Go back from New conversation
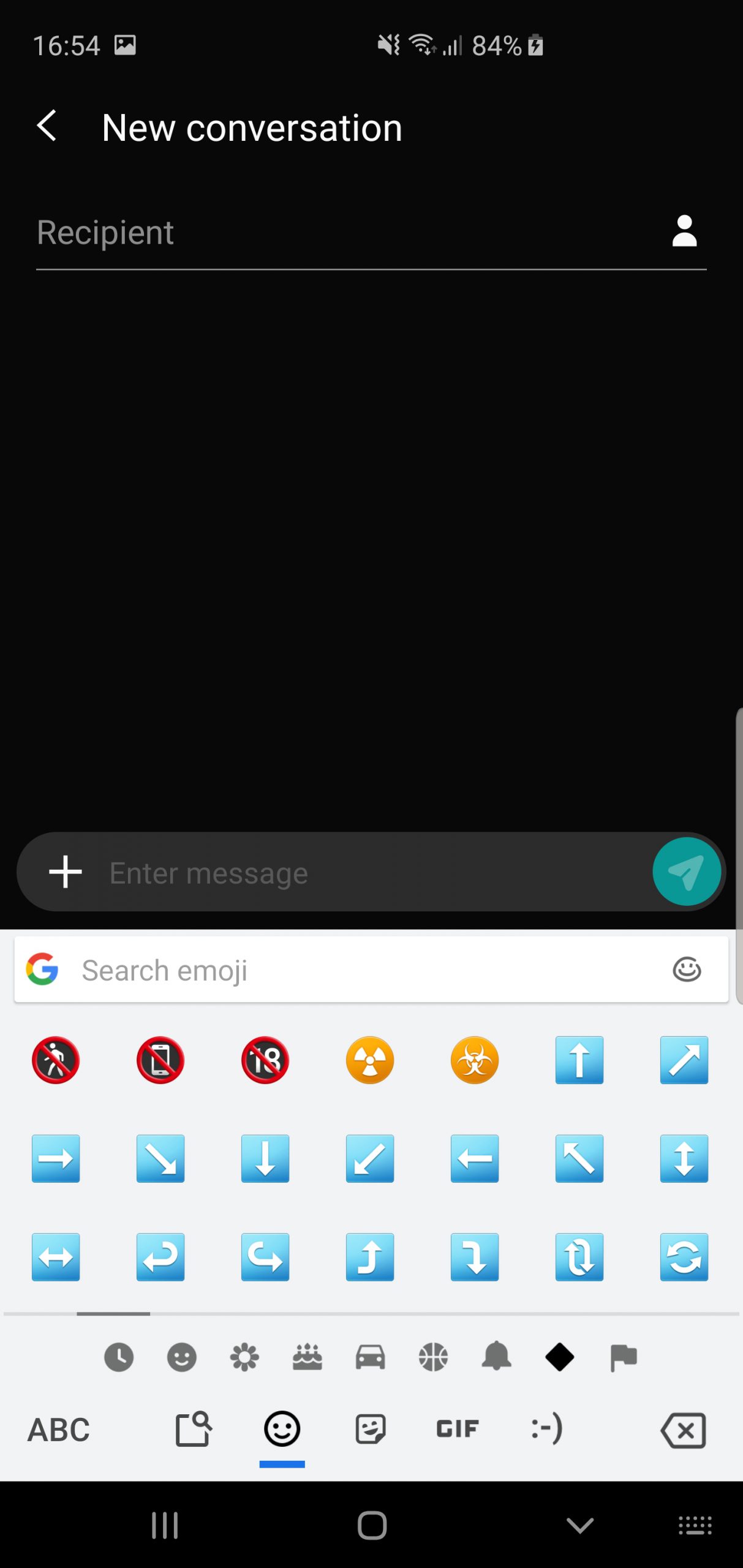This screenshot has height=1568, width=743. (x=47, y=126)
